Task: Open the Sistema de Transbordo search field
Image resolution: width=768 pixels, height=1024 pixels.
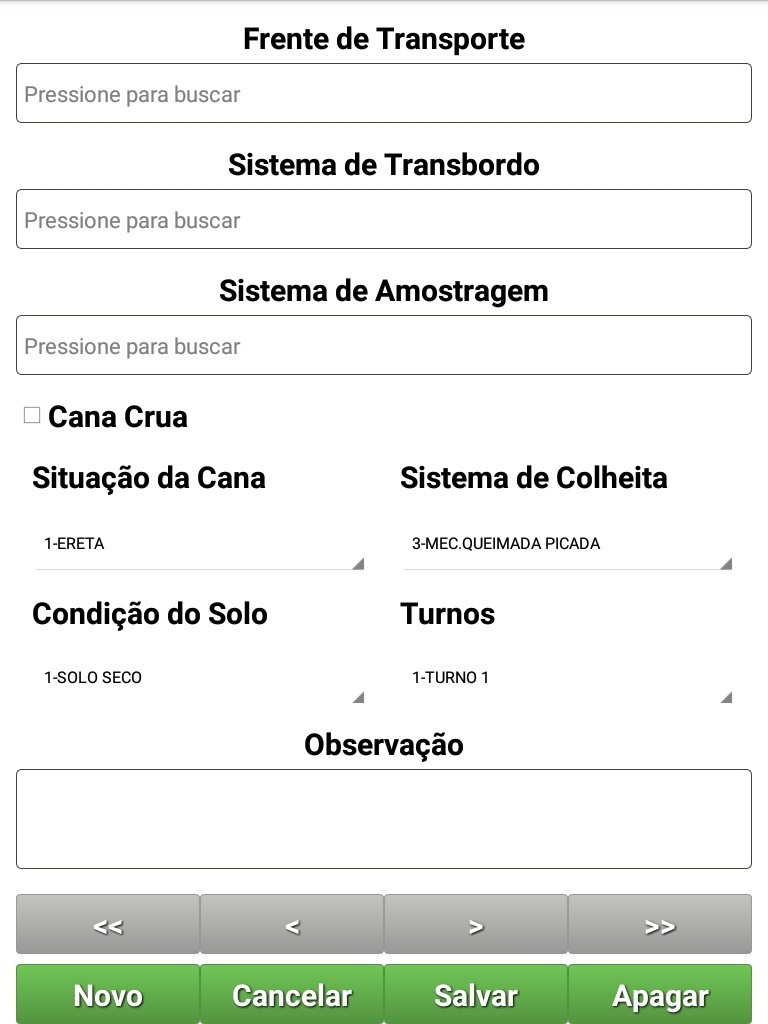Action: [x=384, y=220]
